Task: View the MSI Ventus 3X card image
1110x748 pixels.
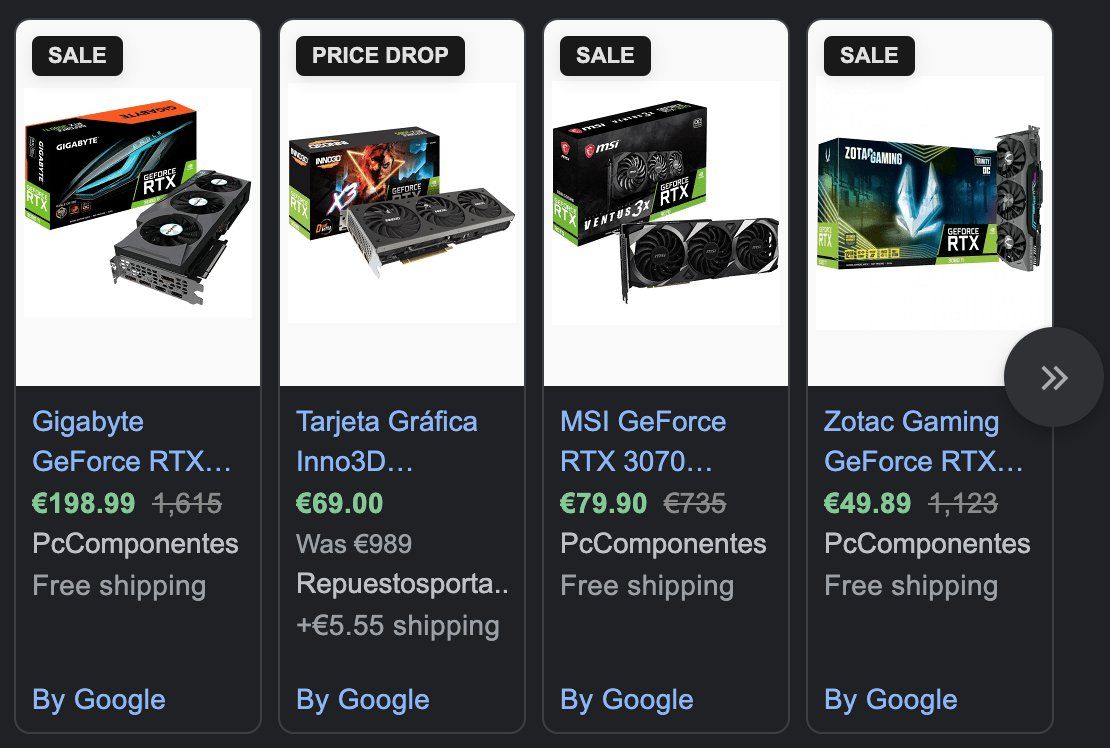Action: pos(666,202)
